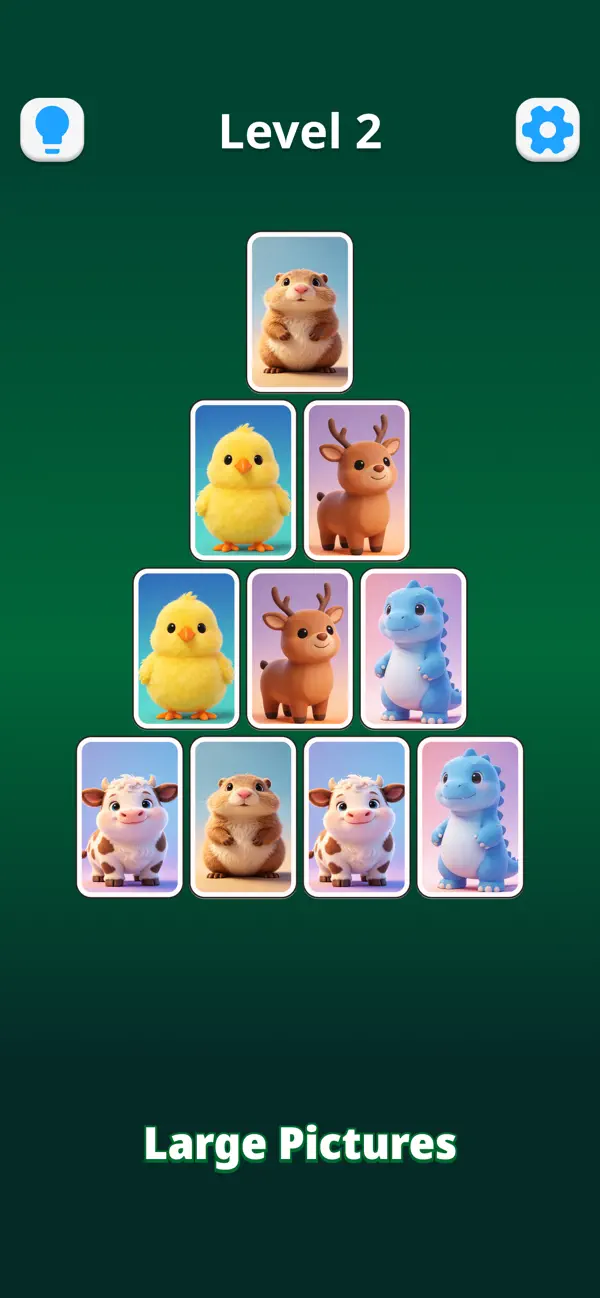This screenshot has width=600, height=1298.
Task: Open the settings gear
Action: 548,130
